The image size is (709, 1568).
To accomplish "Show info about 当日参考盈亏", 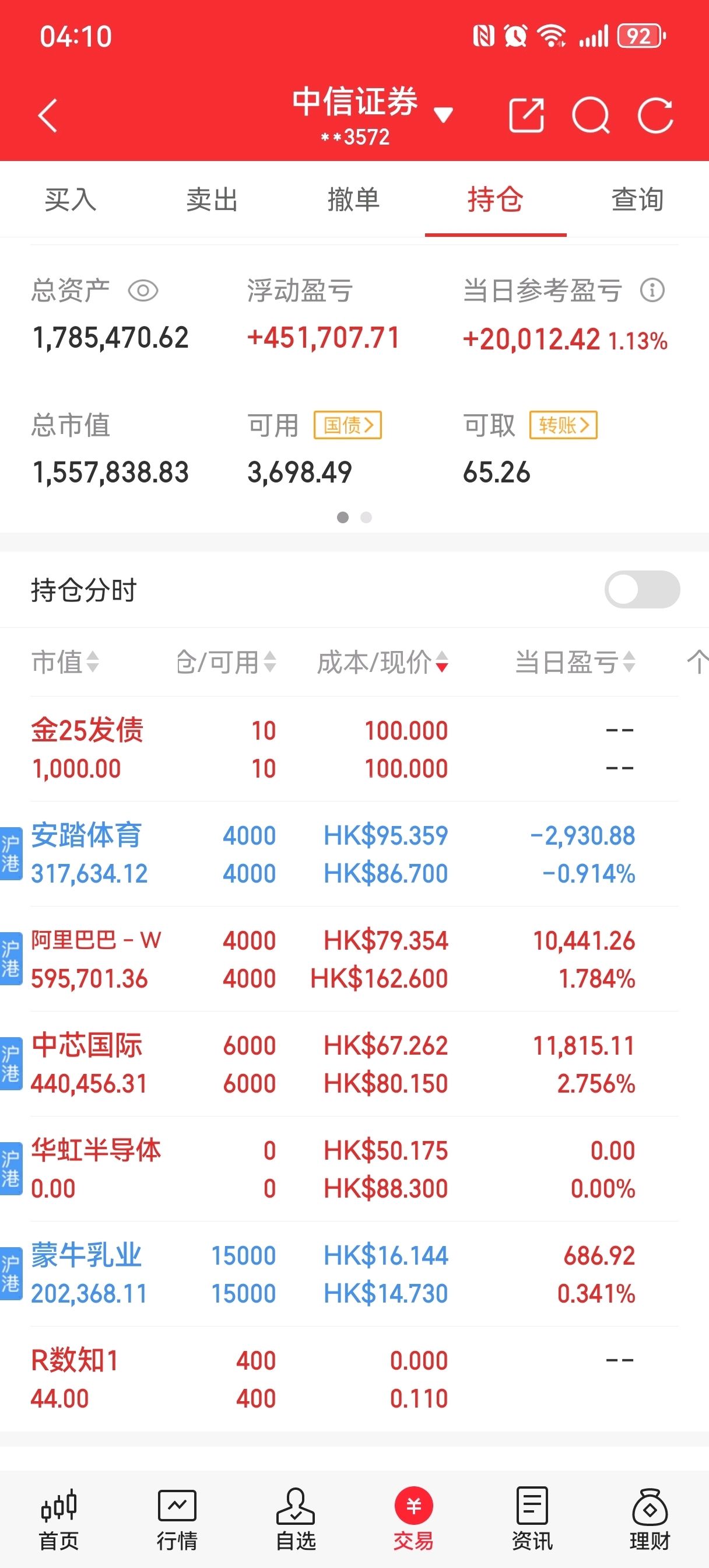I will 652,290.
